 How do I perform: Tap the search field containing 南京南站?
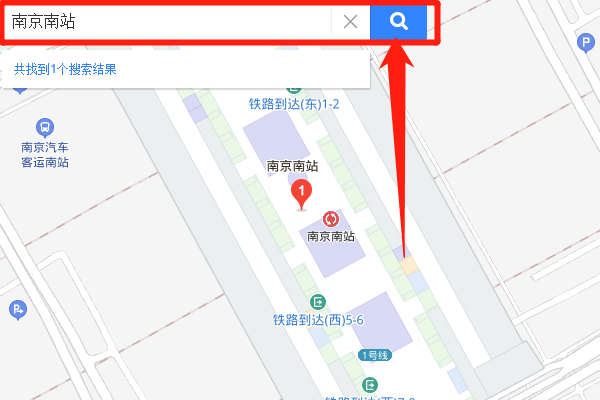165,22
